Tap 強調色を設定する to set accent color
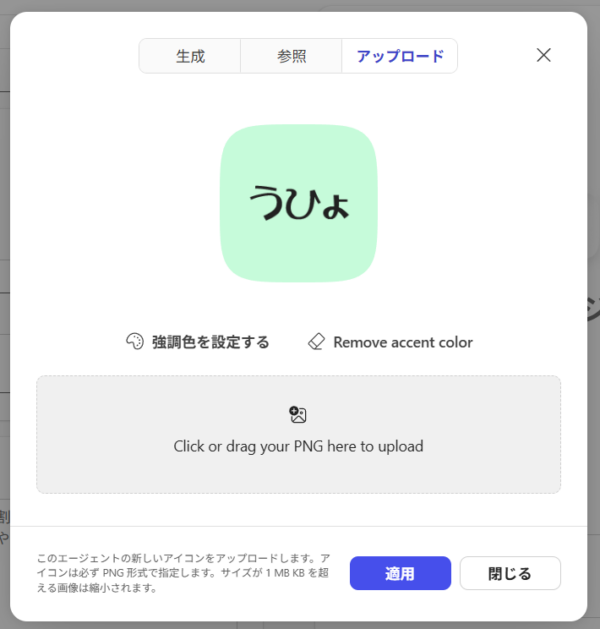The image size is (600, 629). pos(198,342)
